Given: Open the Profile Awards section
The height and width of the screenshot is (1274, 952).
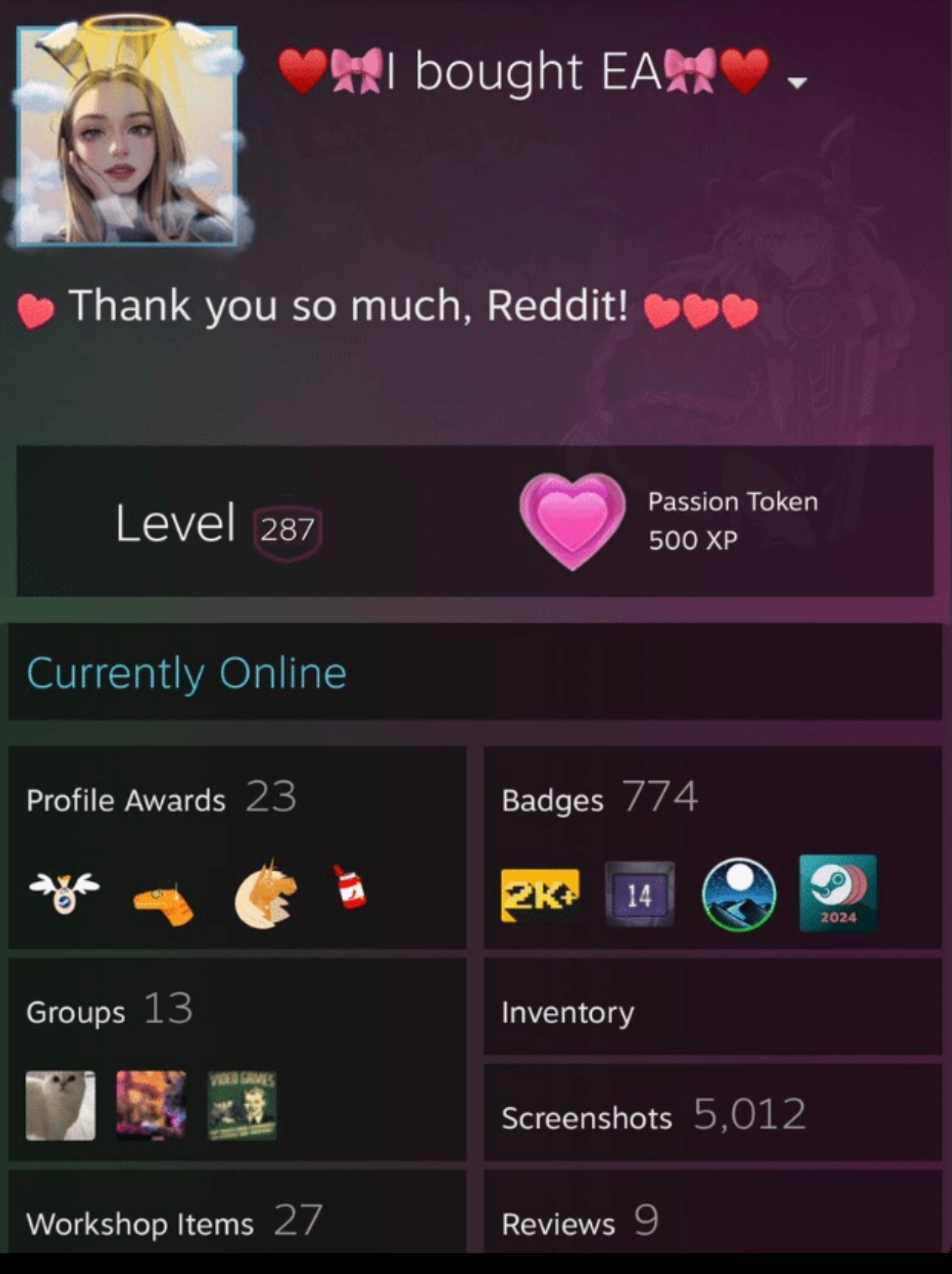Looking at the screenshot, I should tap(126, 800).
